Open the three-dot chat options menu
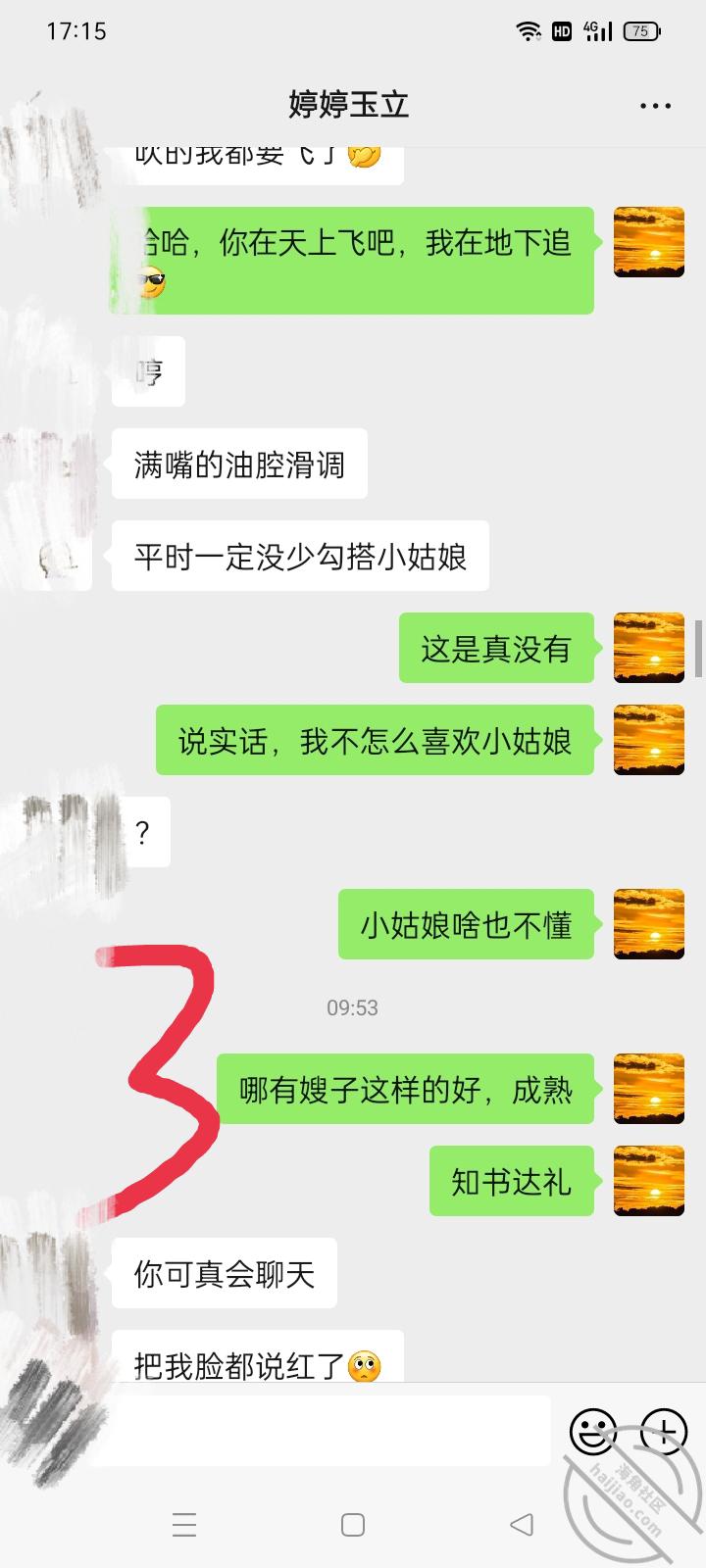This screenshot has width=706, height=1568. point(655,105)
